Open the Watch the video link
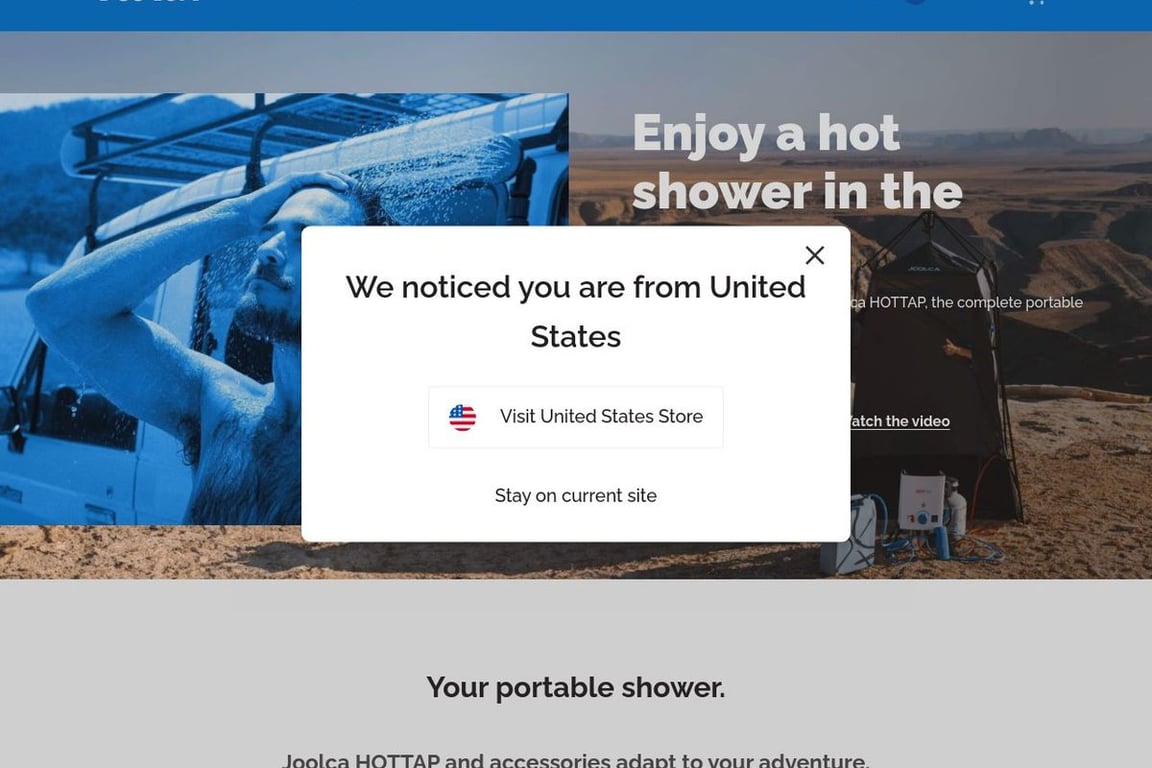 point(900,421)
